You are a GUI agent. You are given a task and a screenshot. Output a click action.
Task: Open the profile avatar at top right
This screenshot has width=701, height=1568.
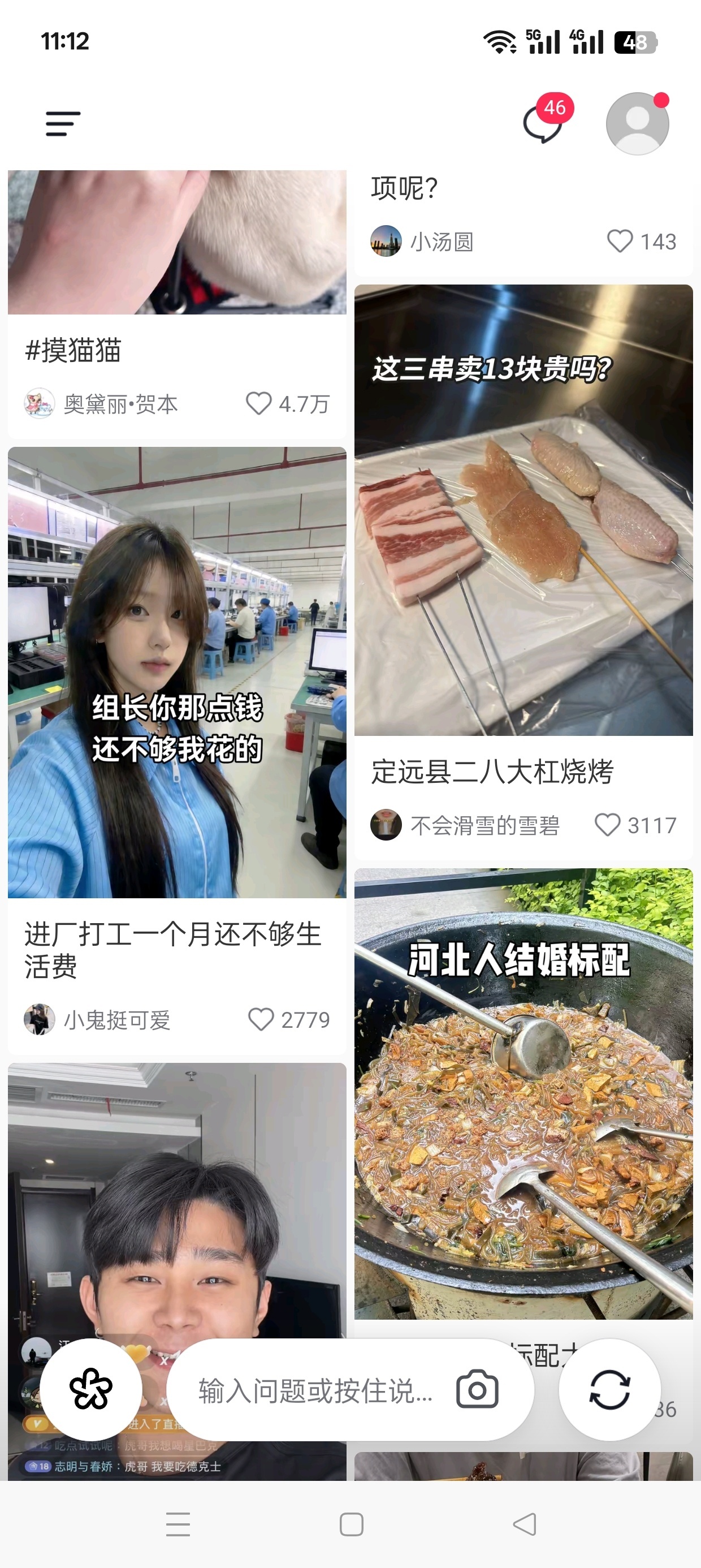click(x=637, y=123)
